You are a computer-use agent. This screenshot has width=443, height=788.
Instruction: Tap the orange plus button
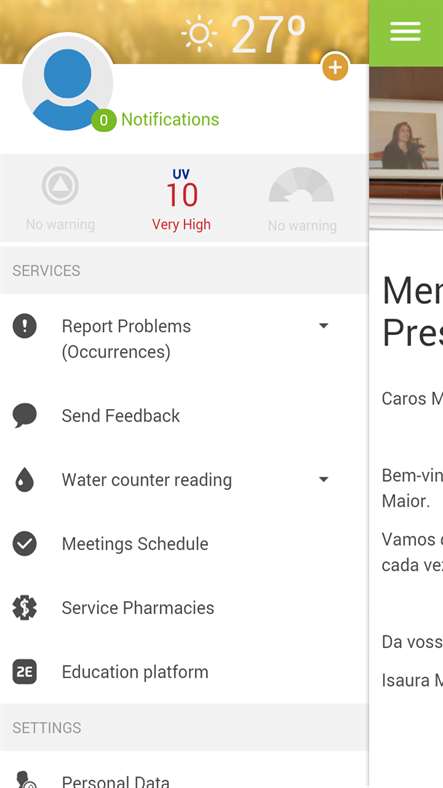pos(335,66)
